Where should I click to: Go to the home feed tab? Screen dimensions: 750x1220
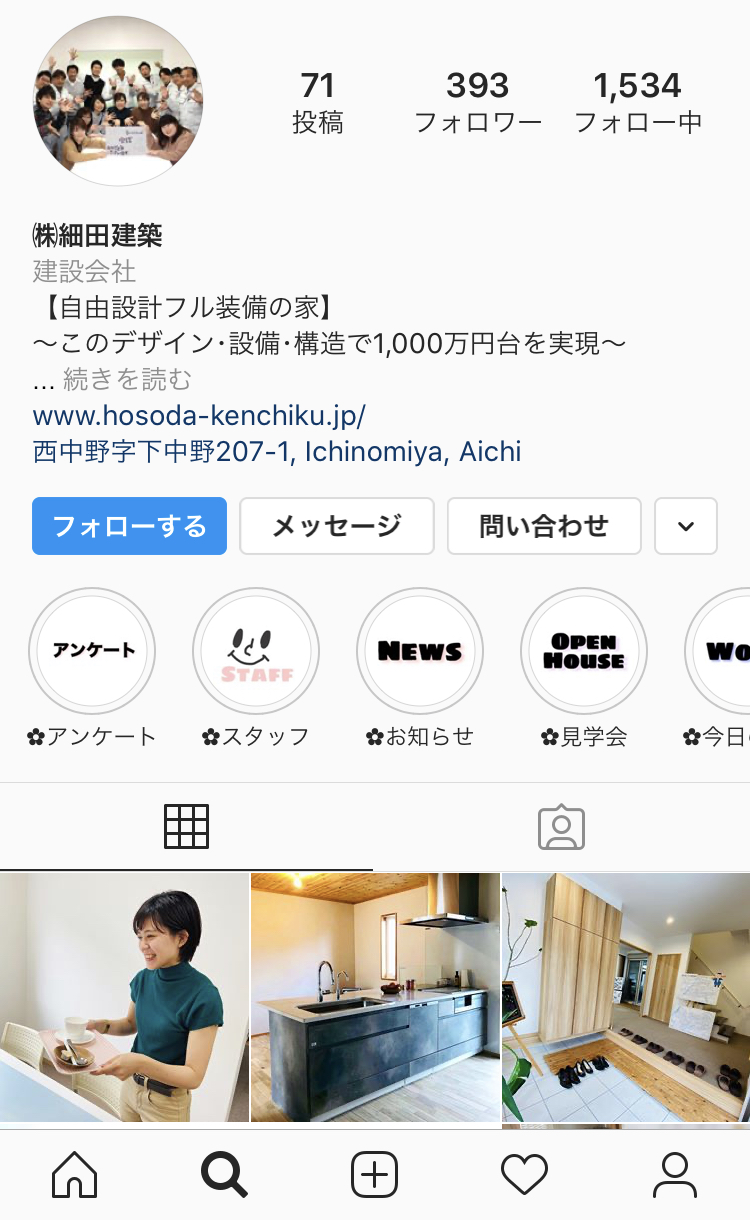point(75,1174)
